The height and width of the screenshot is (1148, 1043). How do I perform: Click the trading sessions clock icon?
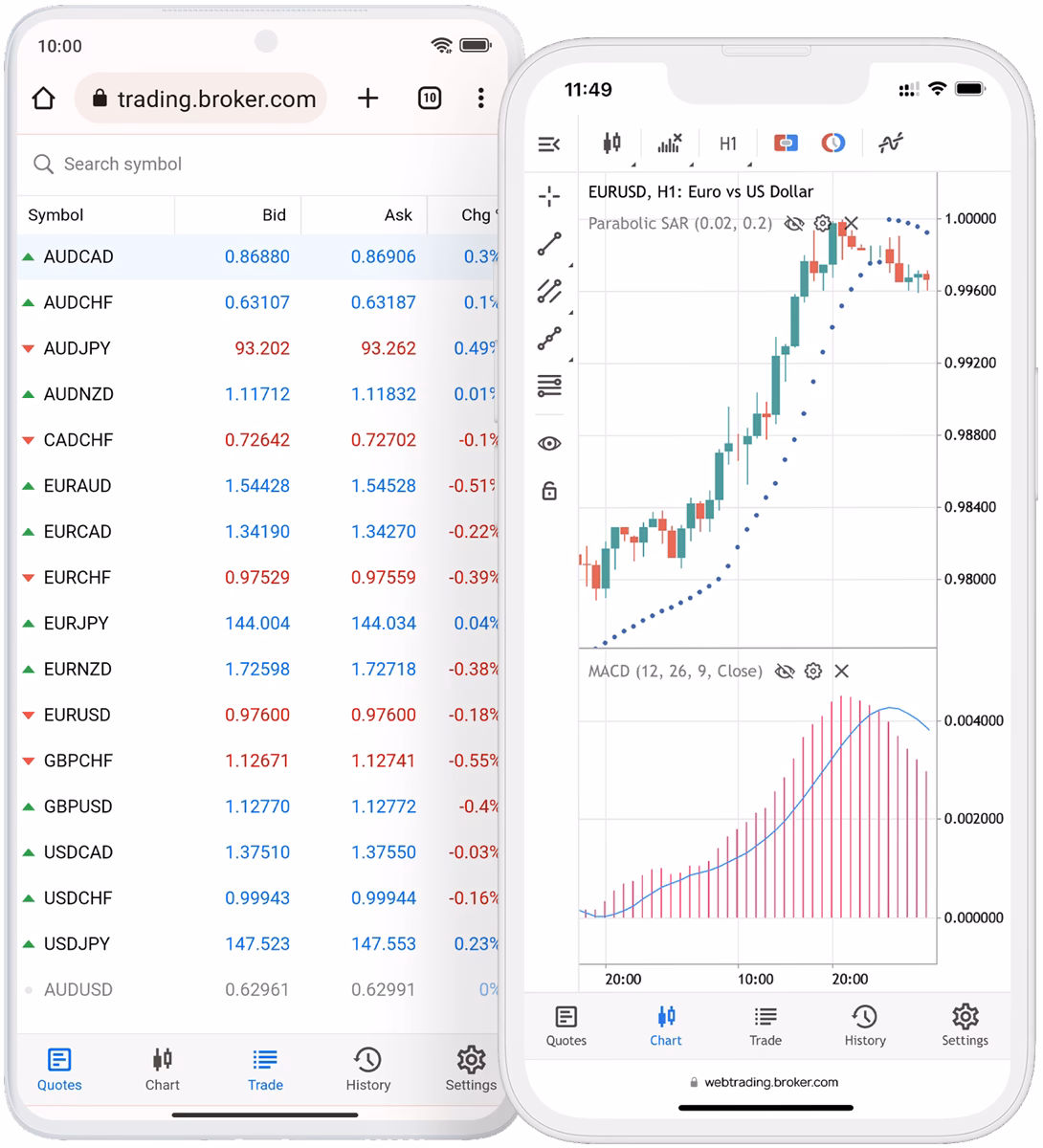click(832, 143)
